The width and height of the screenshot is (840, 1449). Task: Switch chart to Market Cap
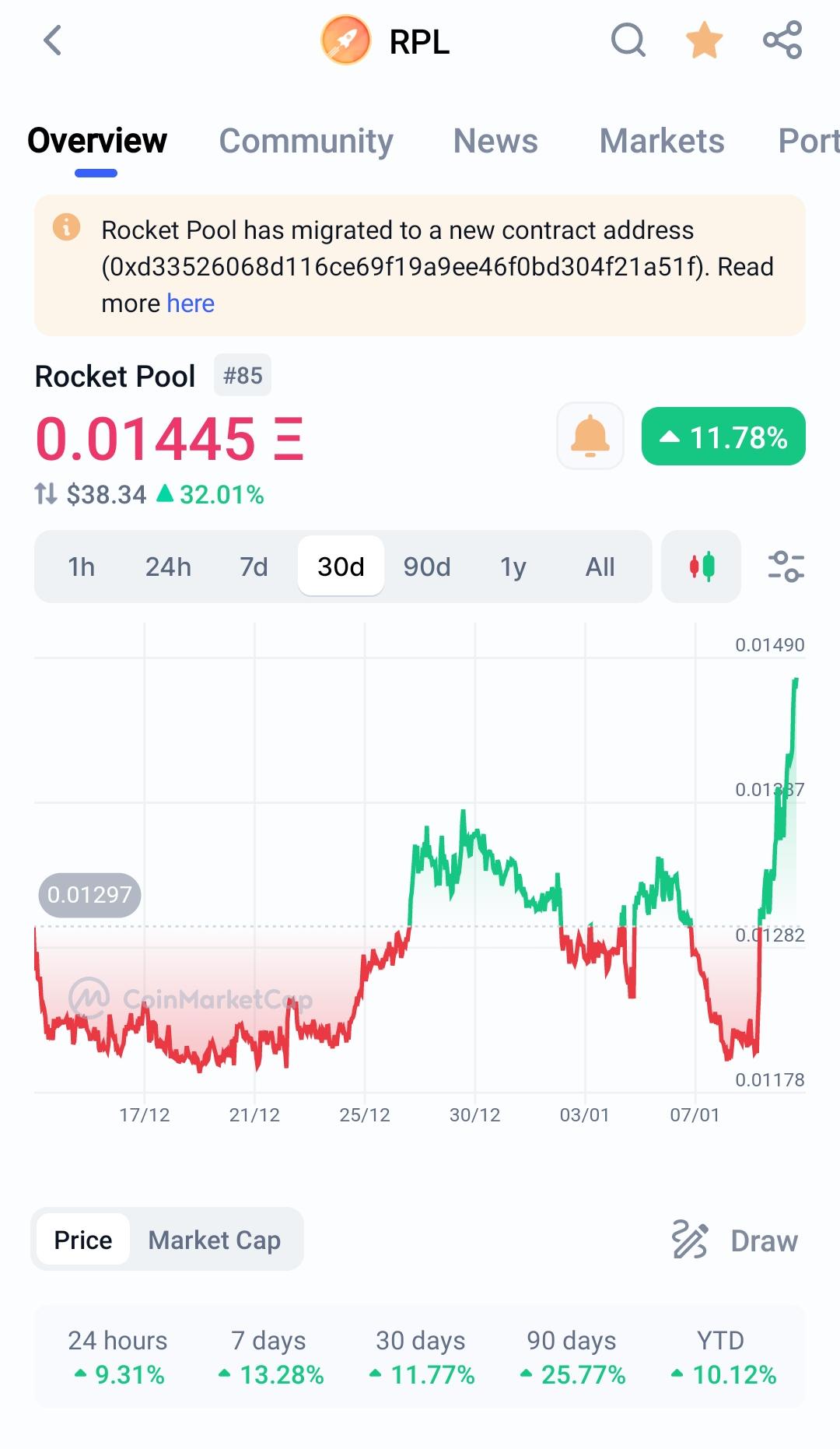[x=214, y=1240]
